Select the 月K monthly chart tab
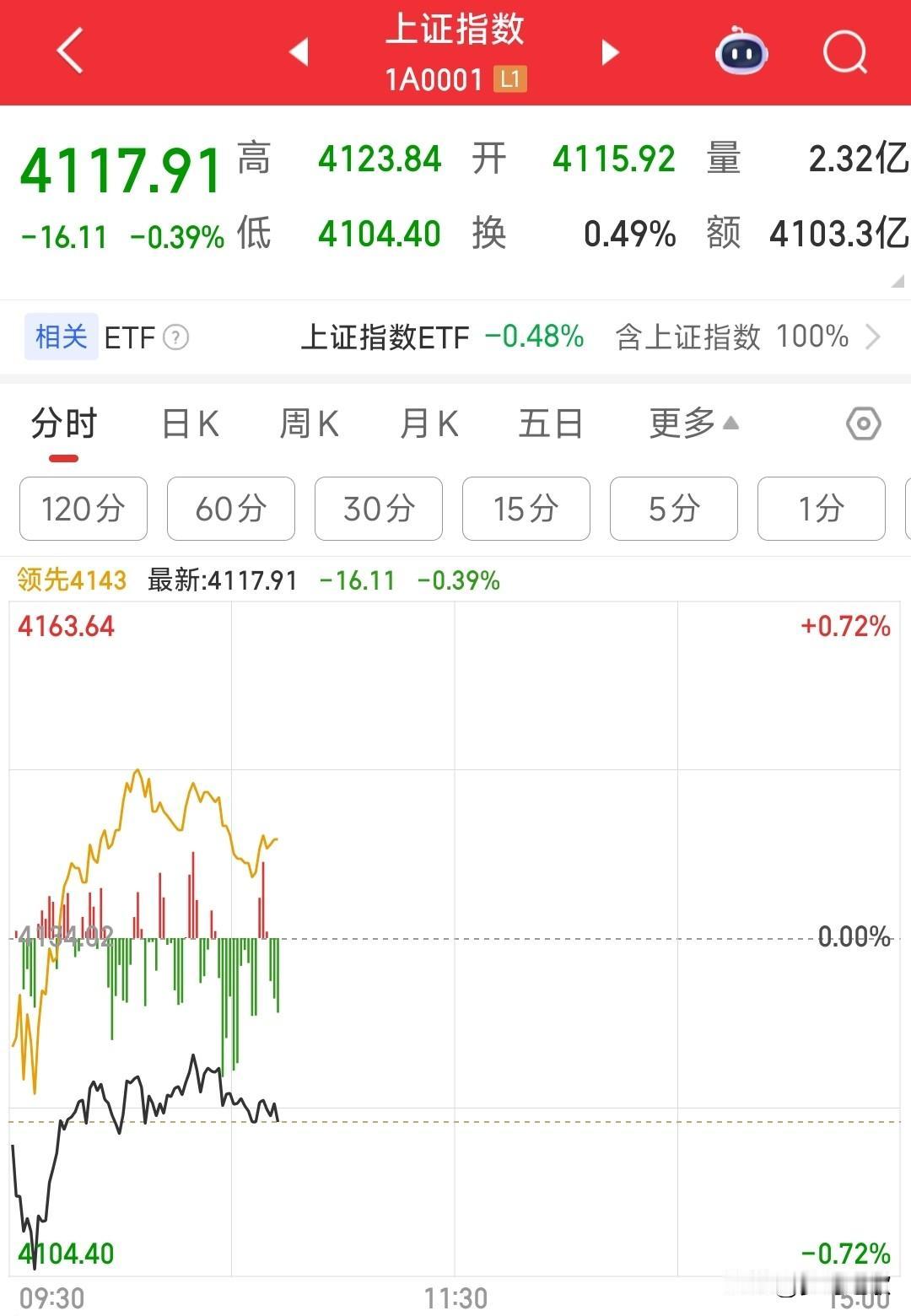 429,424
